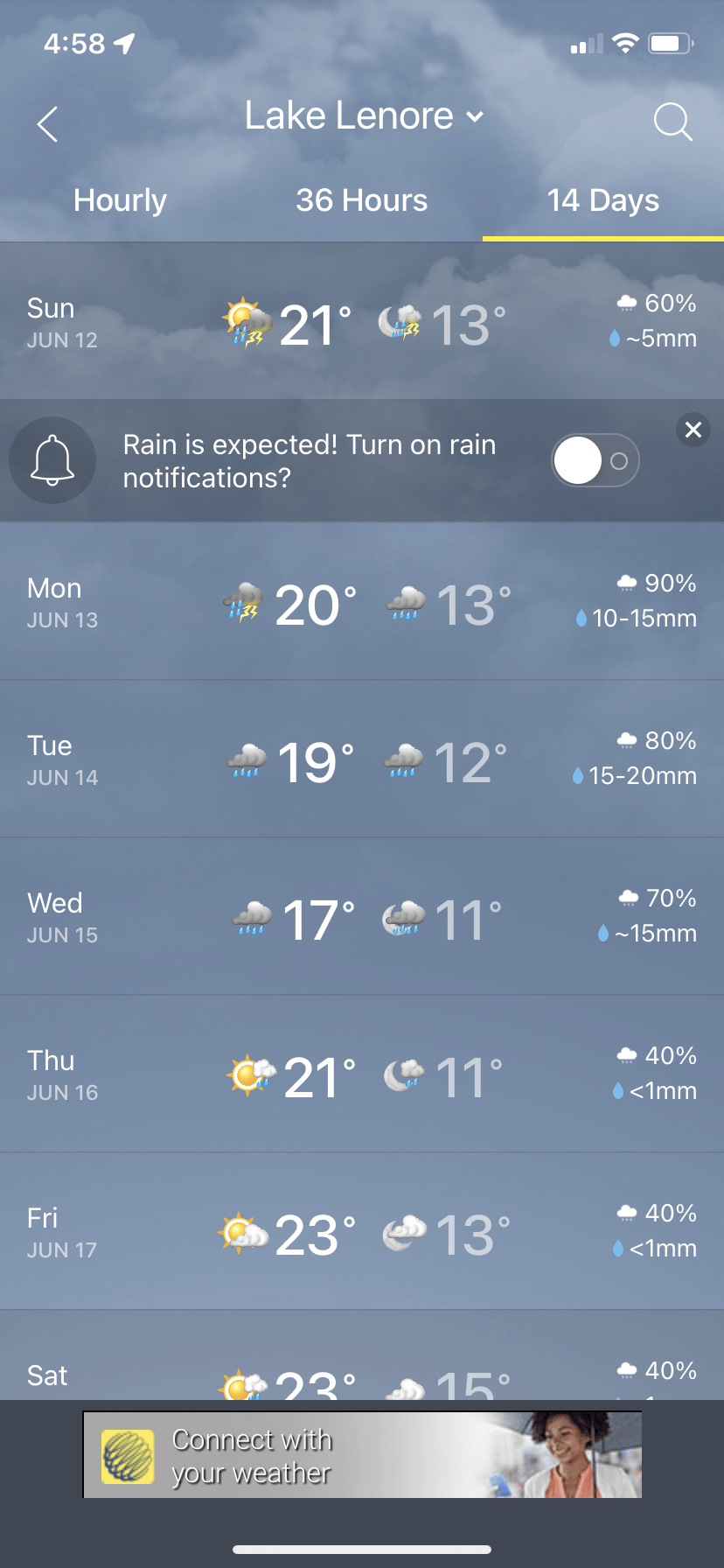Open the search magnifier icon
Screen dimensions: 724x1568
(x=672, y=122)
